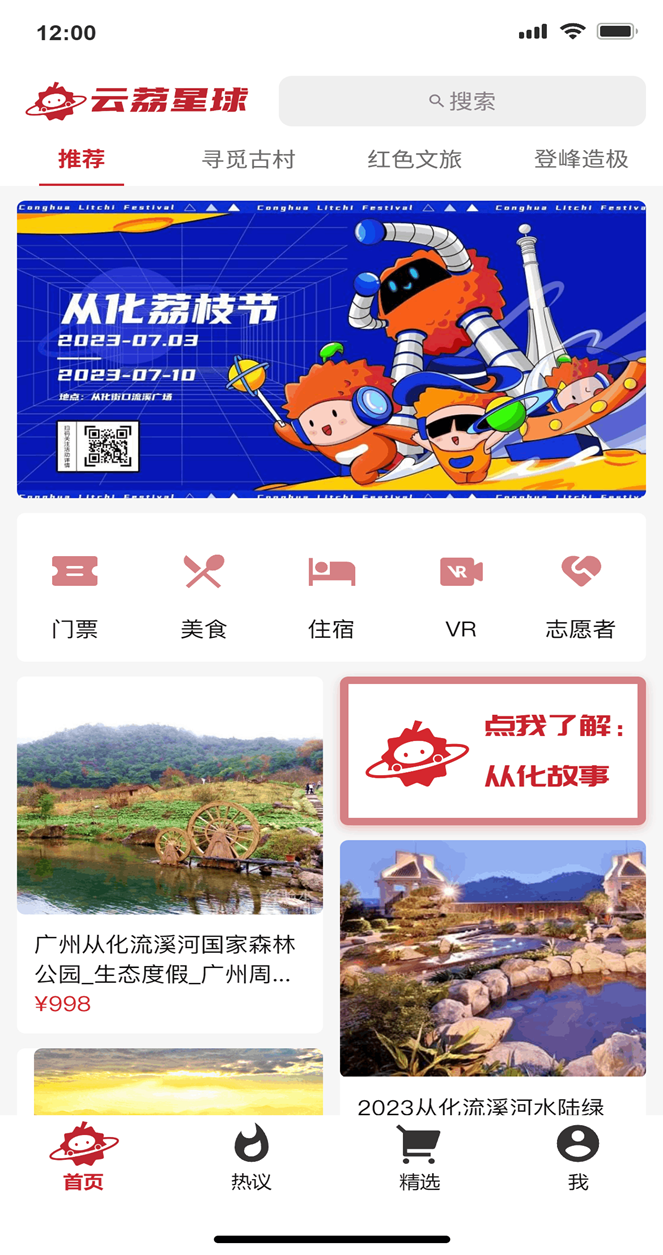Open the 搜索 search box
This screenshot has height=1255, width=663.
(462, 101)
